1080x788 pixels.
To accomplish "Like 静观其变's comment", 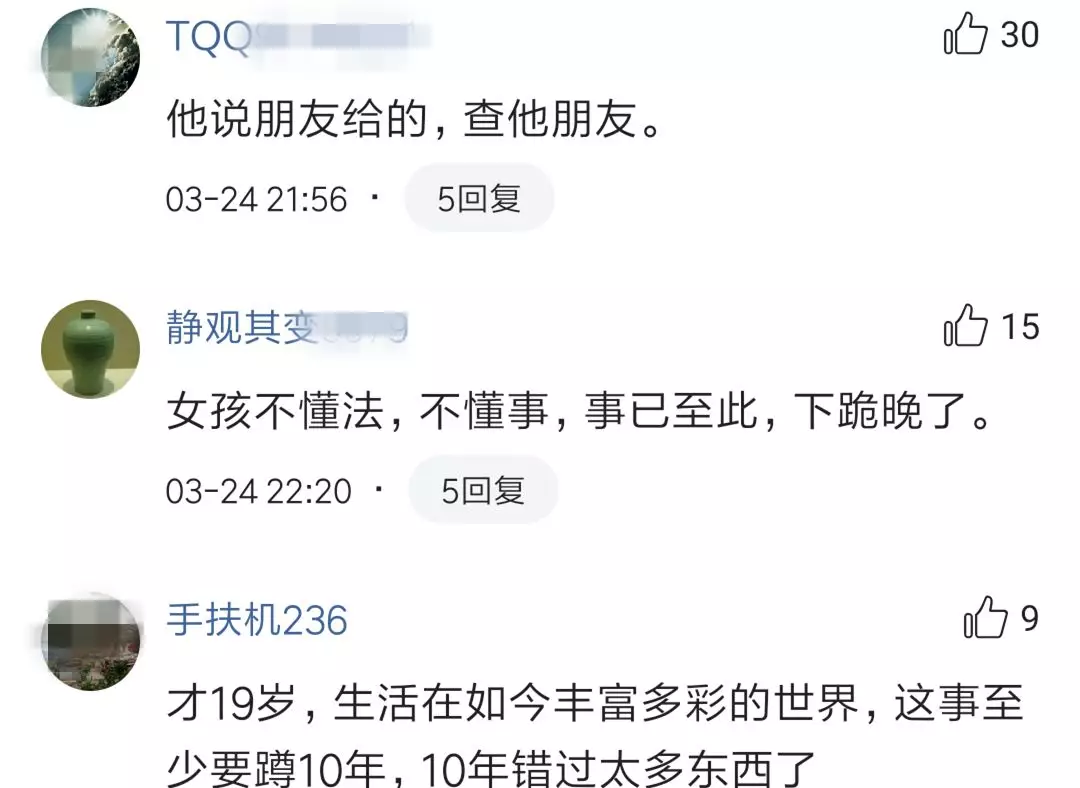I will [x=965, y=328].
